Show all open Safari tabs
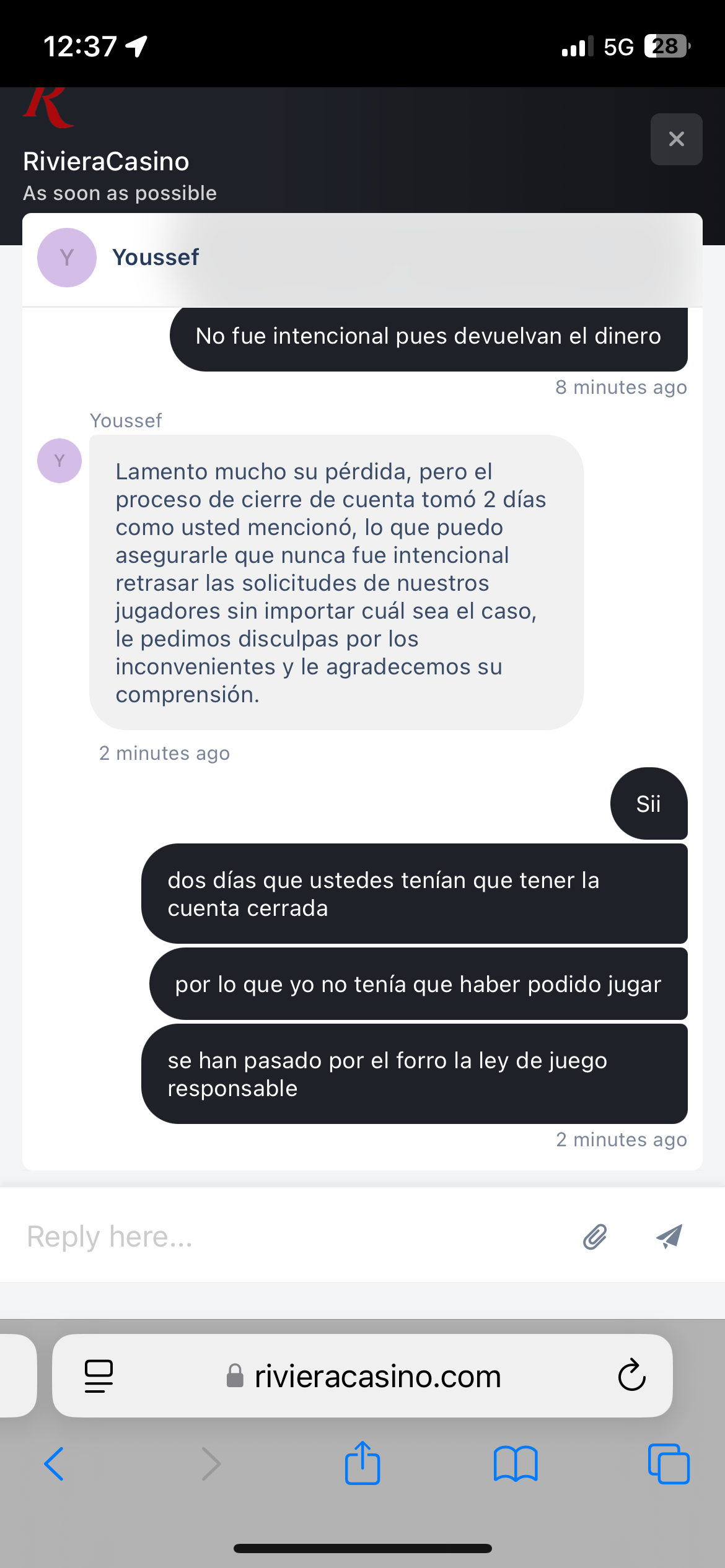The height and width of the screenshot is (1568, 725). 668,1464
